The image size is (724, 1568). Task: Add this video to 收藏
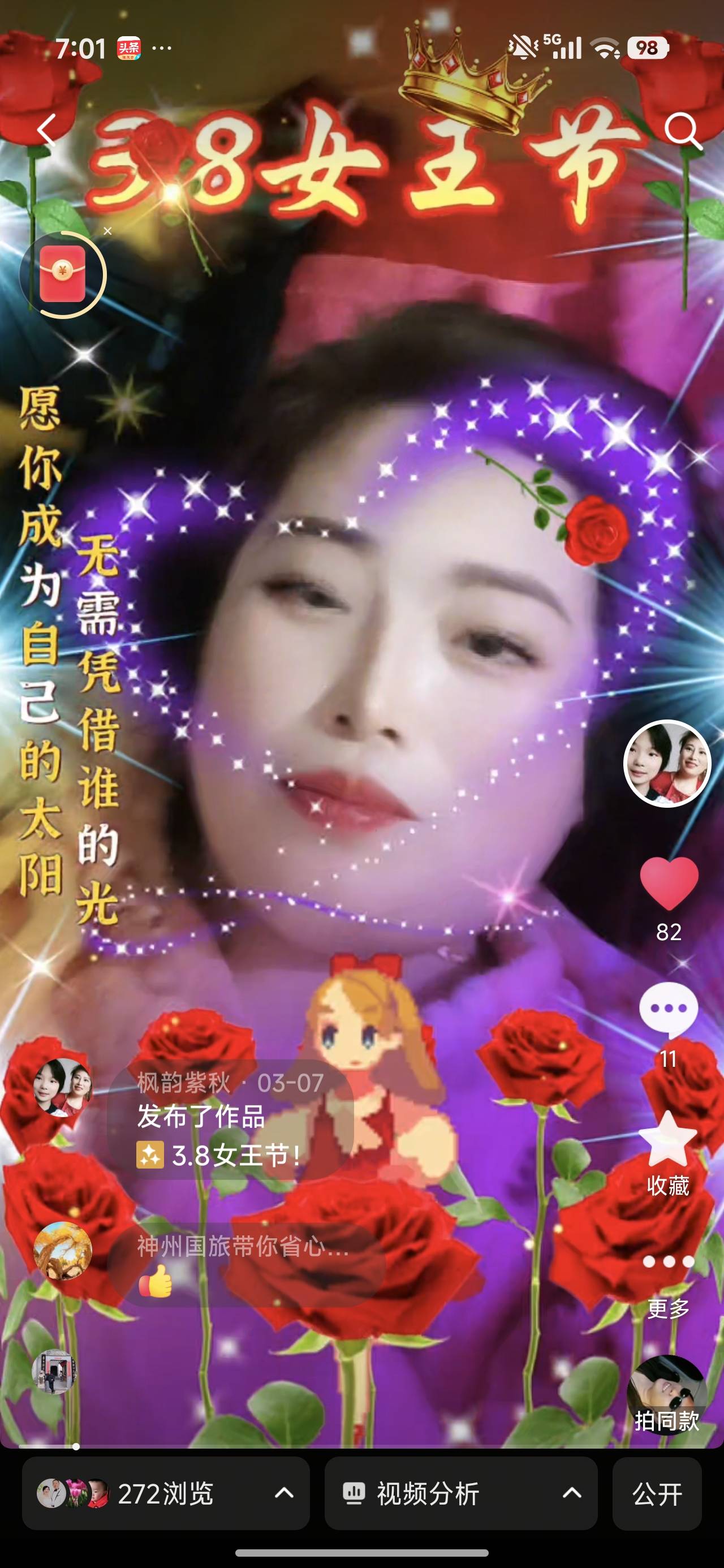[668, 1141]
